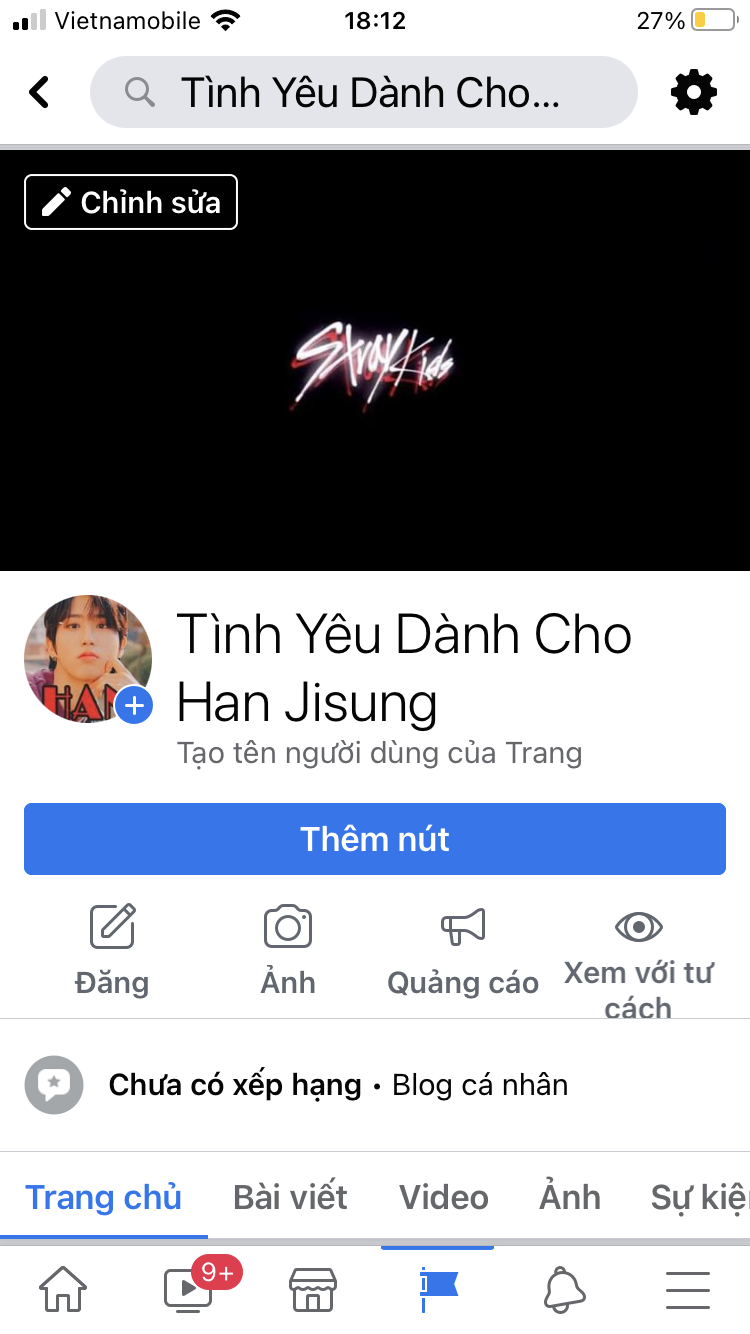Open the notifications bell
Image resolution: width=750 pixels, height=1334 pixels.
[x=564, y=1290]
